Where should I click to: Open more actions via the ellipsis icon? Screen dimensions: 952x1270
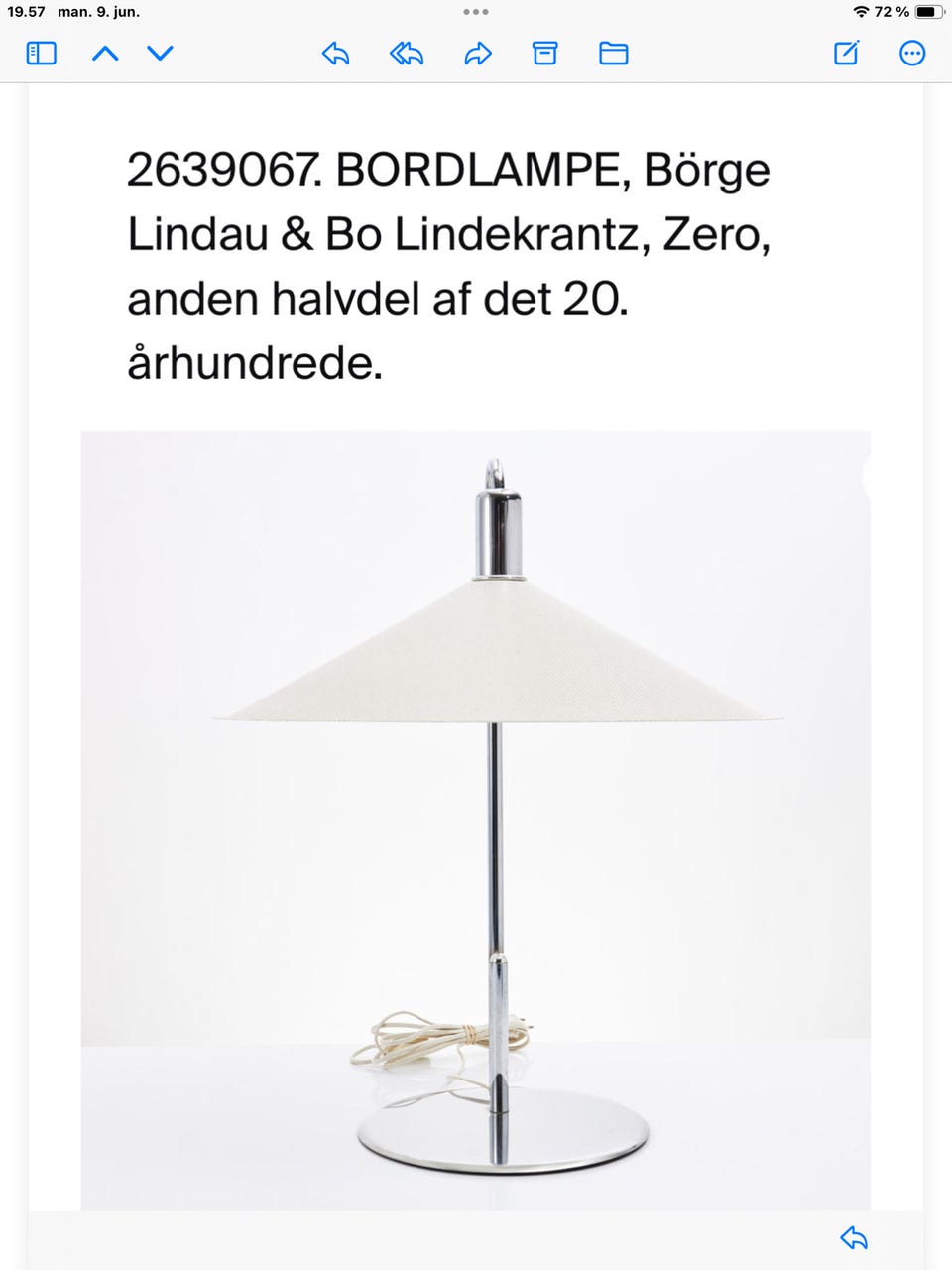coord(911,54)
